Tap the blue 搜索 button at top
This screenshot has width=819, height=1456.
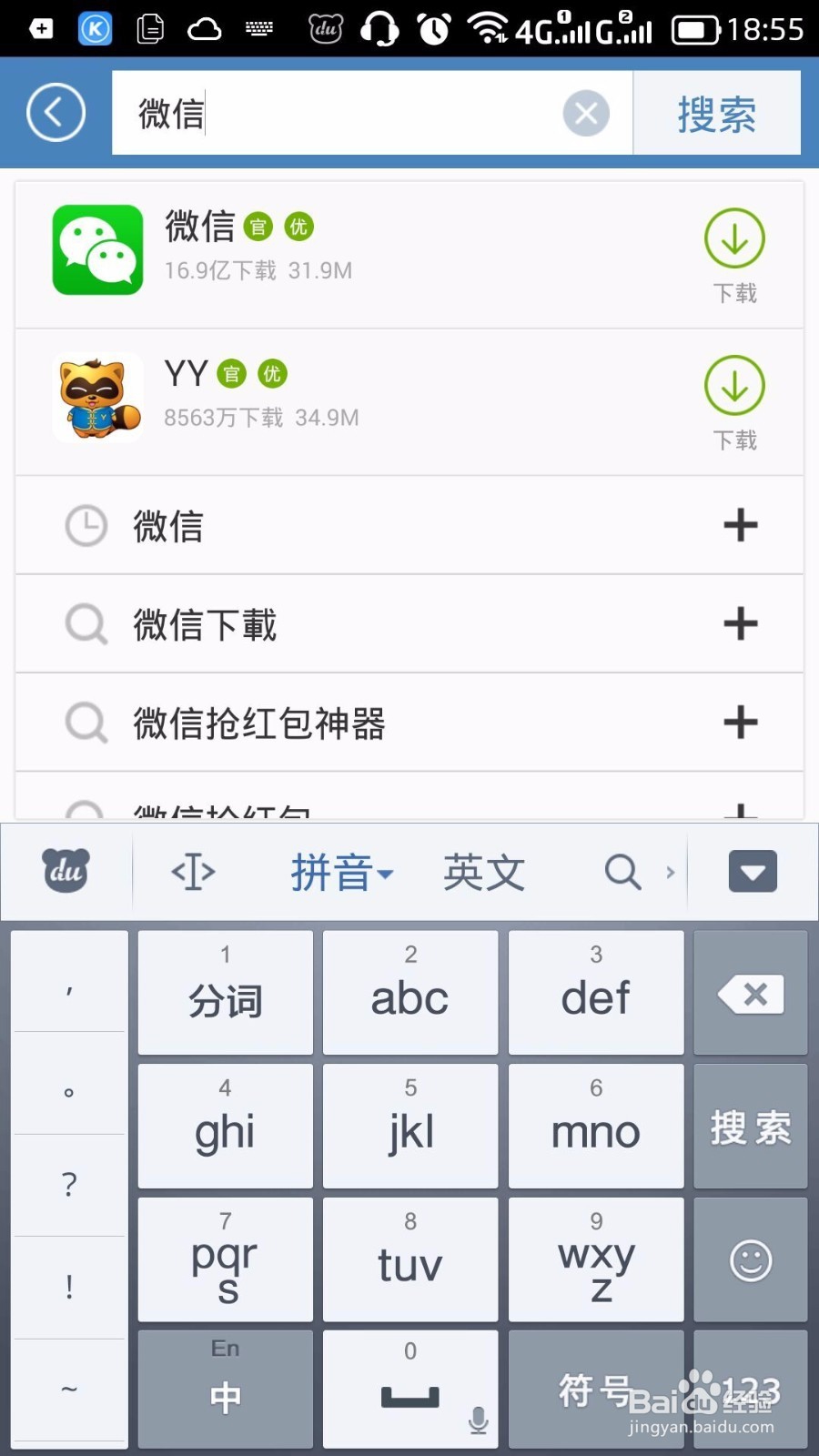(x=717, y=113)
